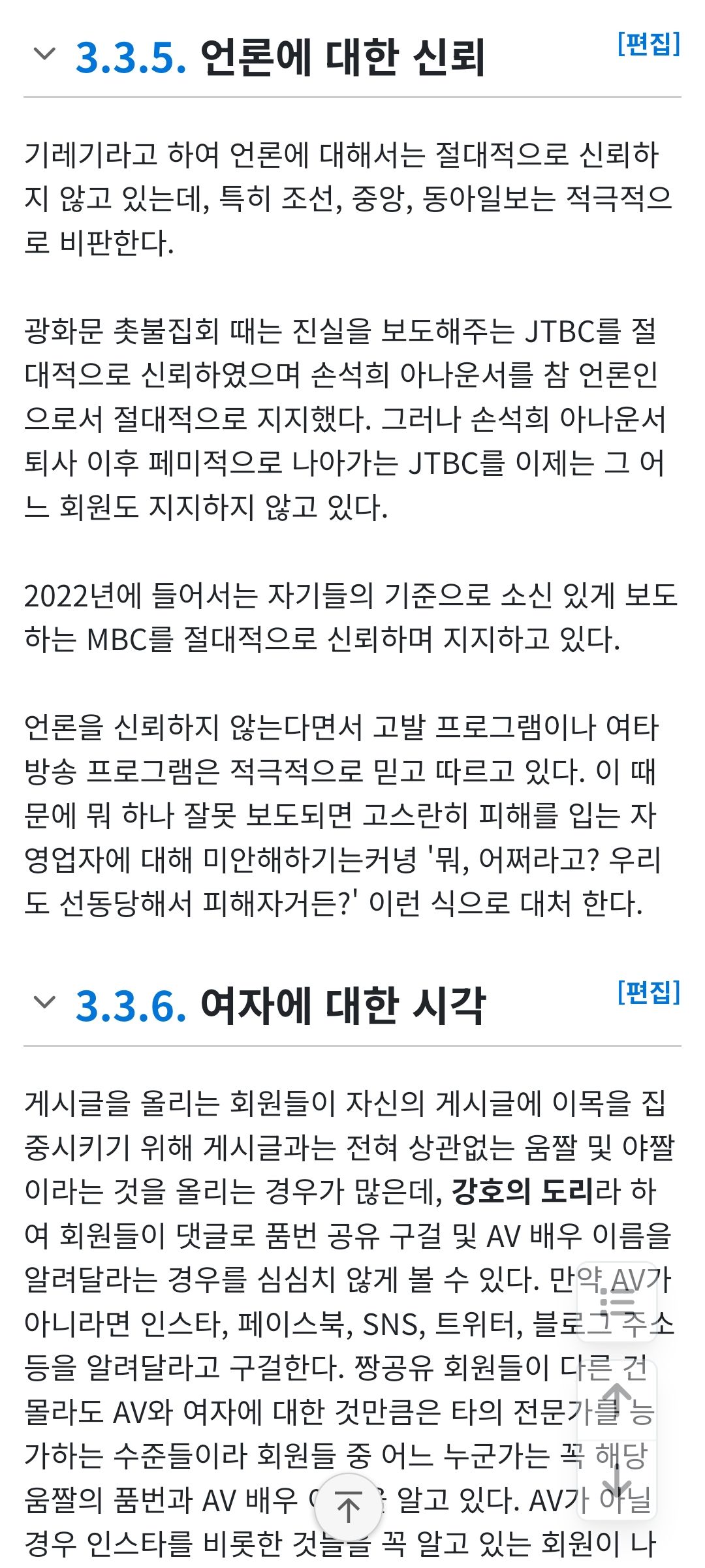The image size is (705, 1568).
Task: Tap 편집 link for section 3.3.5
Action: point(648,44)
